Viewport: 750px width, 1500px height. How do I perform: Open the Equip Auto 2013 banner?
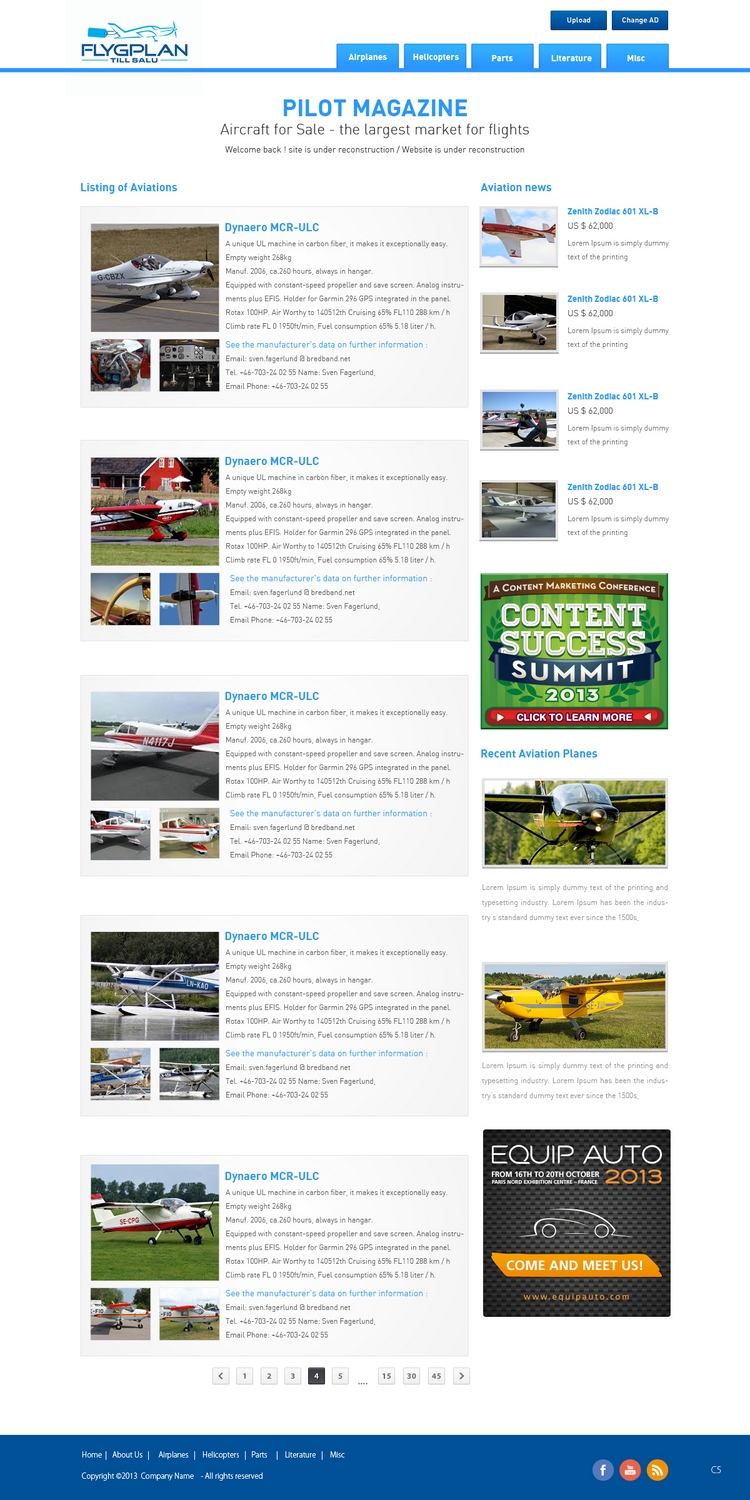point(576,1223)
